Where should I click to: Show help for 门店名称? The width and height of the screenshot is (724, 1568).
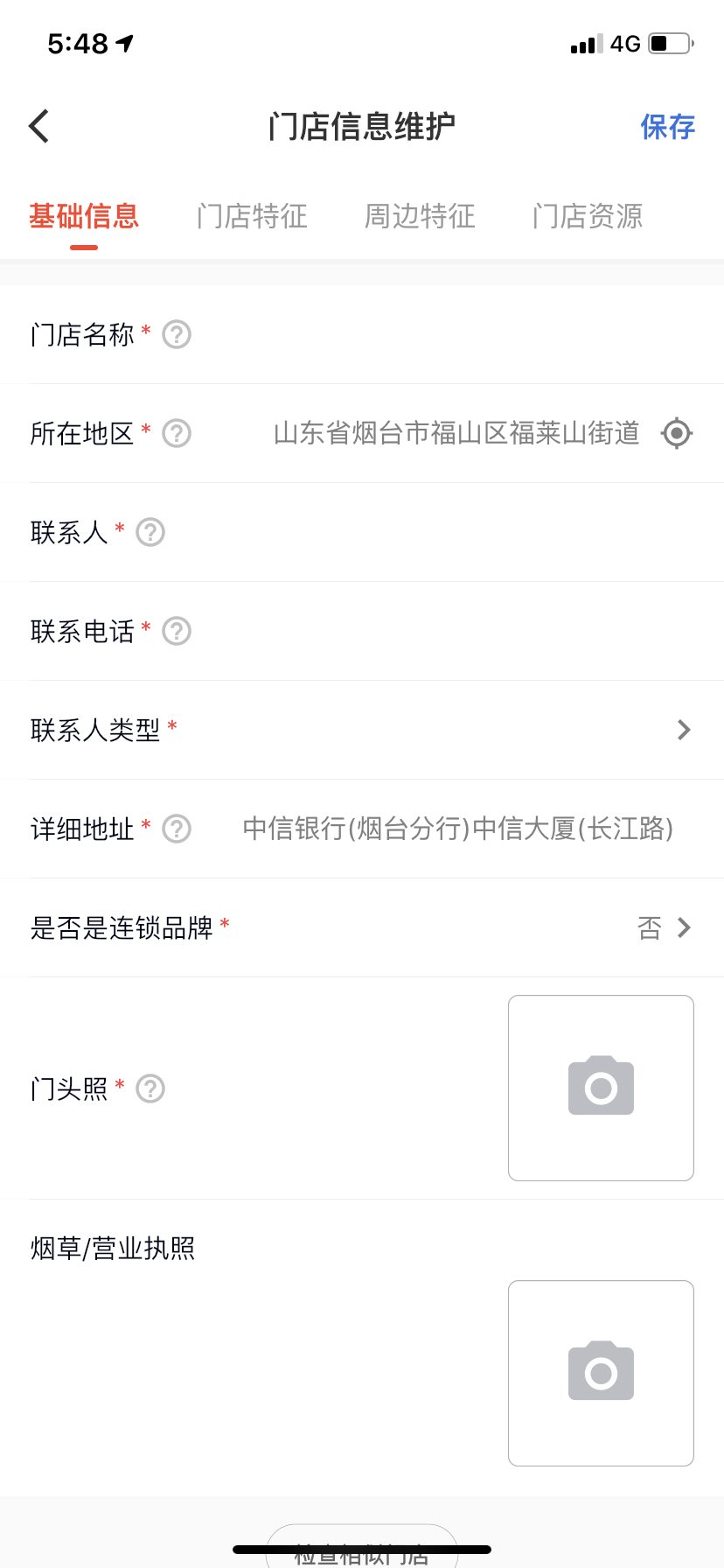point(177,334)
